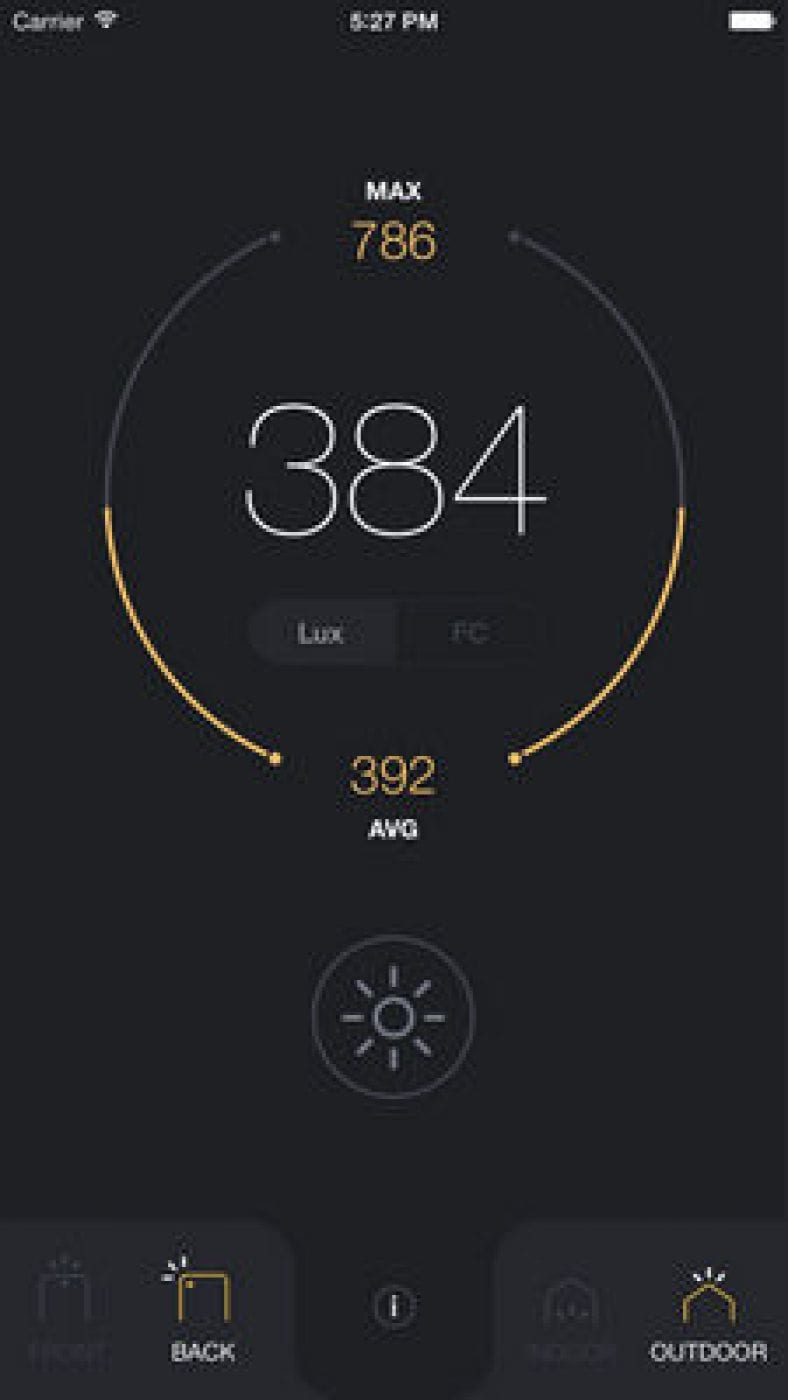Tap the sun calibration icon
Viewport: 788px width, 1400px height.
click(393, 1015)
